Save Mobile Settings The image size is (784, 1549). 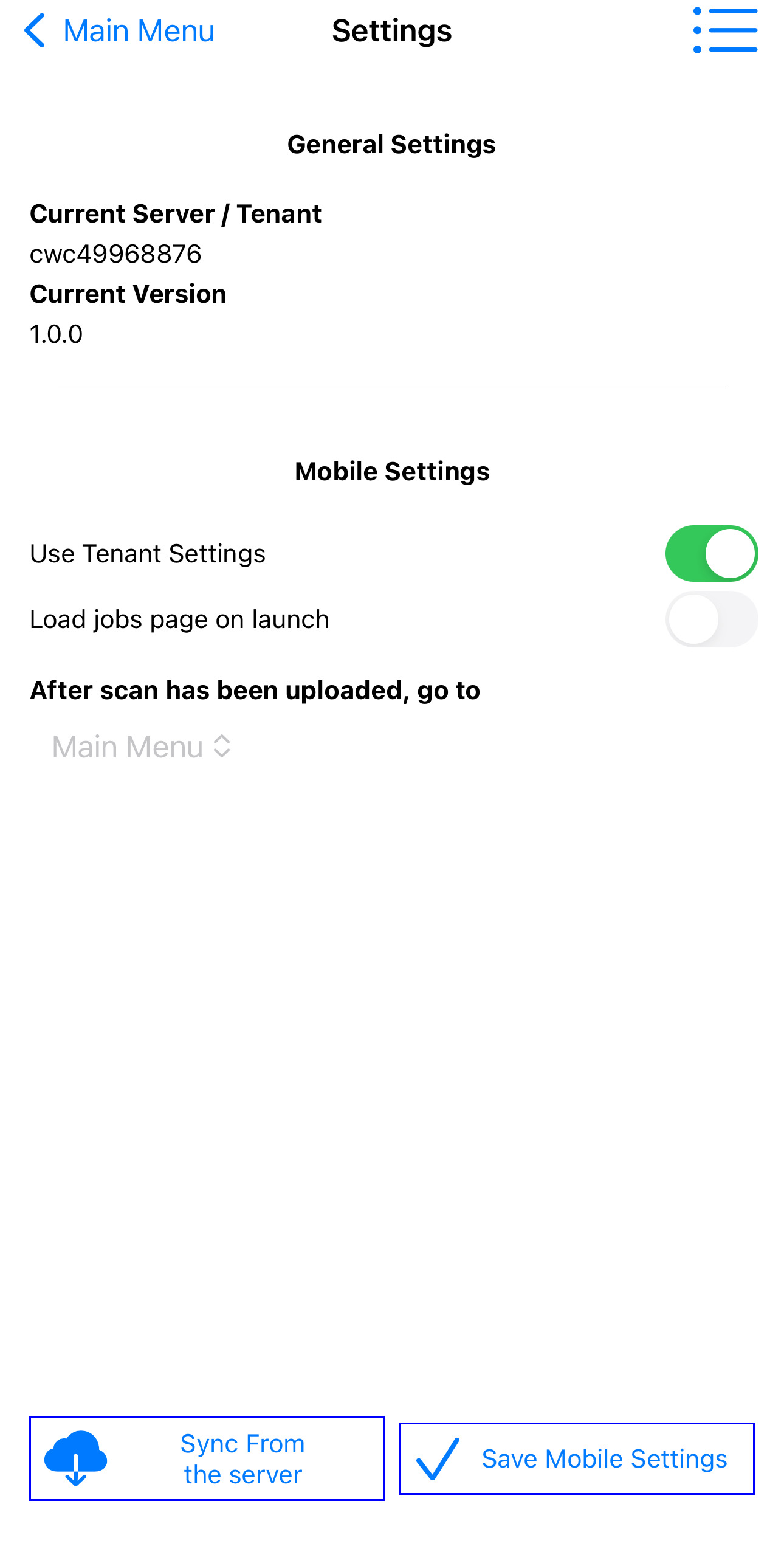576,1458
